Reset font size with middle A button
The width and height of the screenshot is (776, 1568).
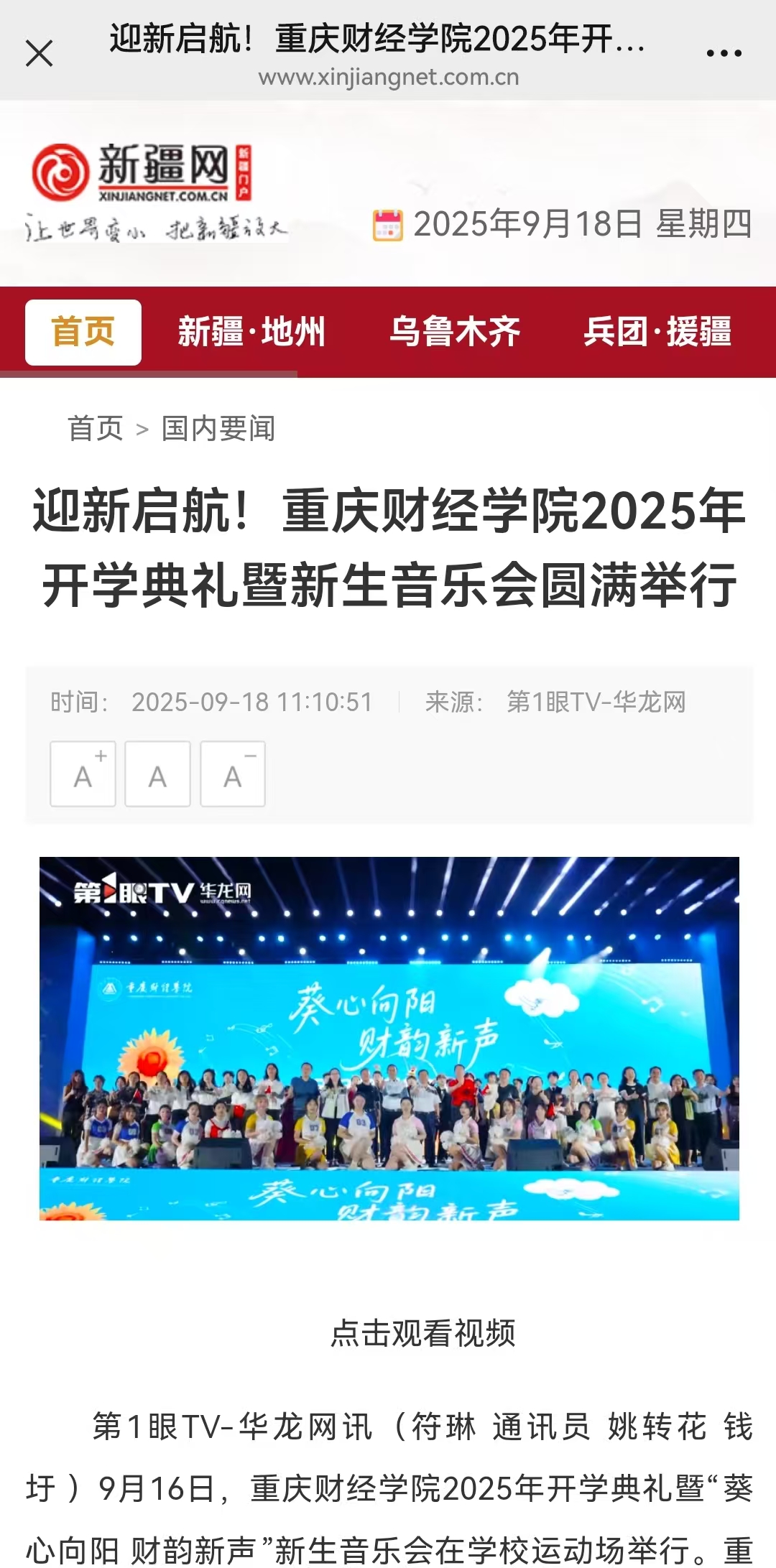pos(157,774)
